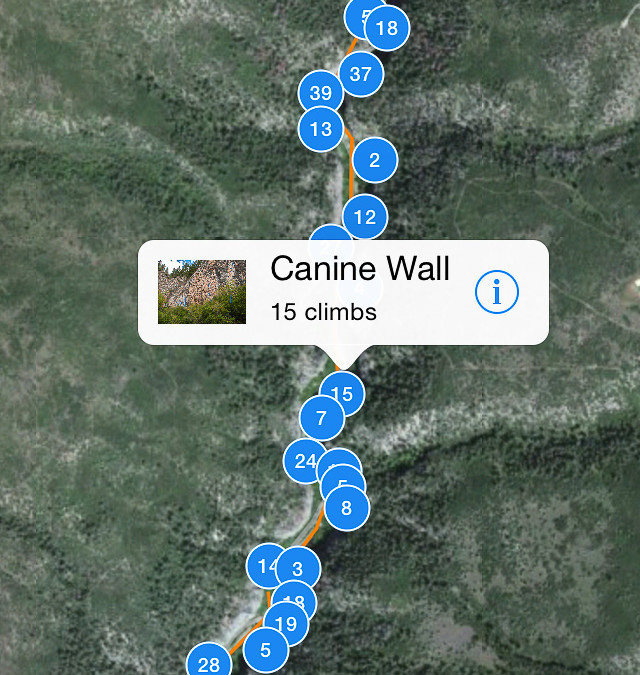Tap the marker showing 28
Image resolution: width=640 pixels, height=675 pixels.
coord(209,664)
